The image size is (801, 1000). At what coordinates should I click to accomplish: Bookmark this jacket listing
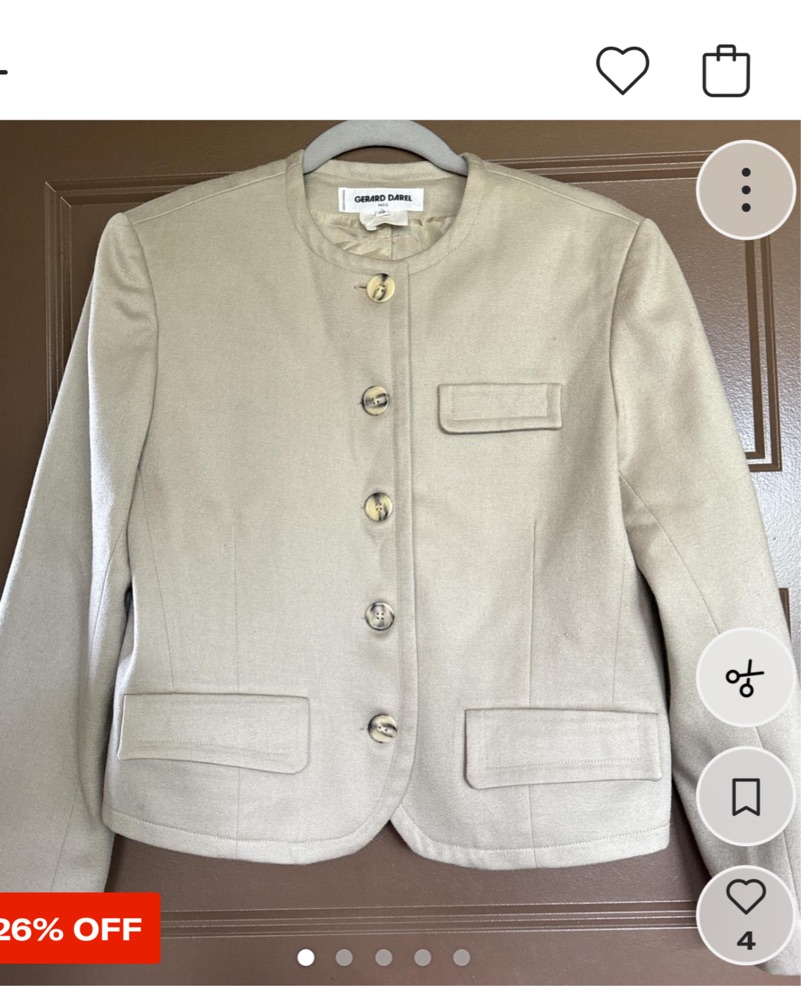[745, 796]
